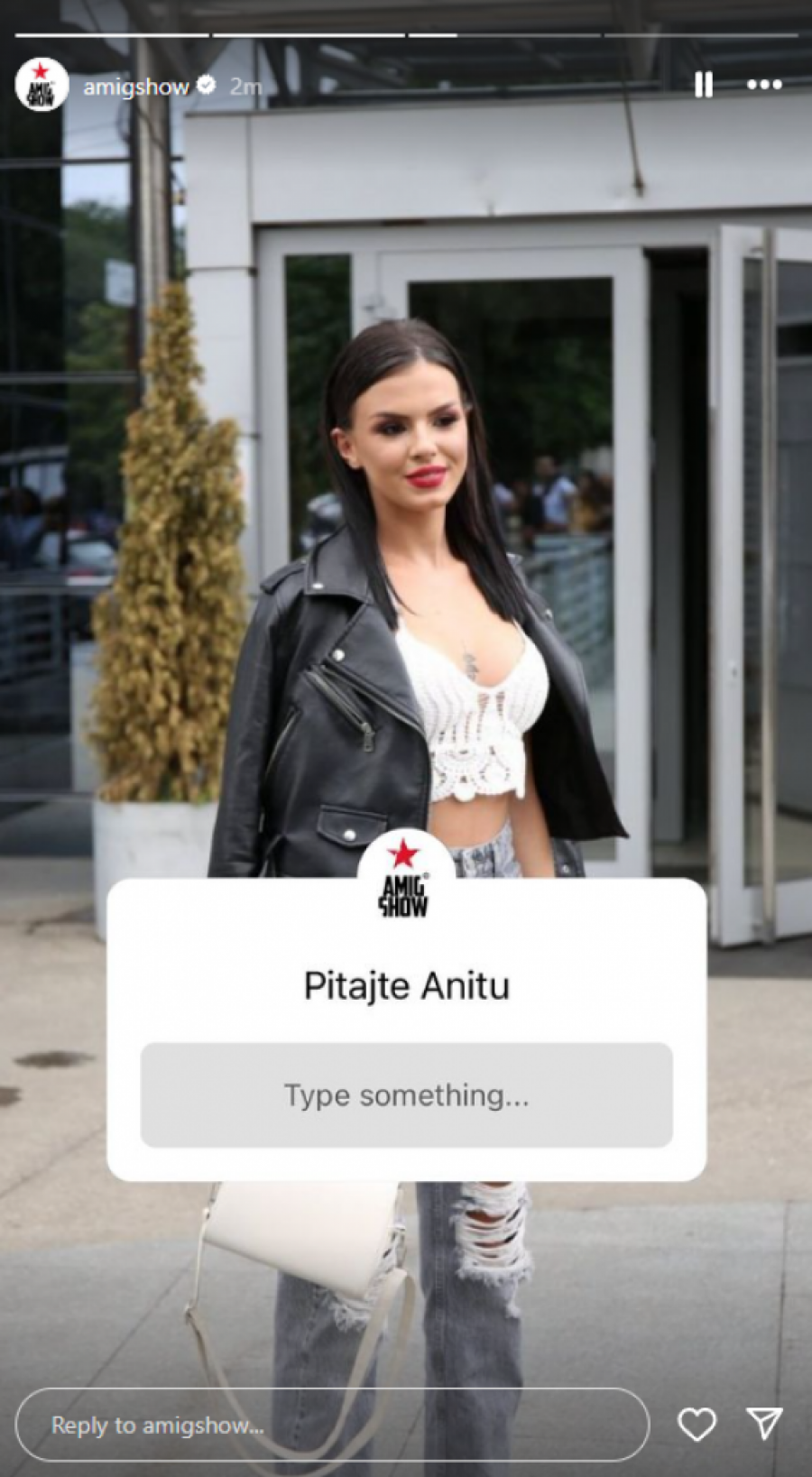Share the story via paper plane icon

[765, 1423]
